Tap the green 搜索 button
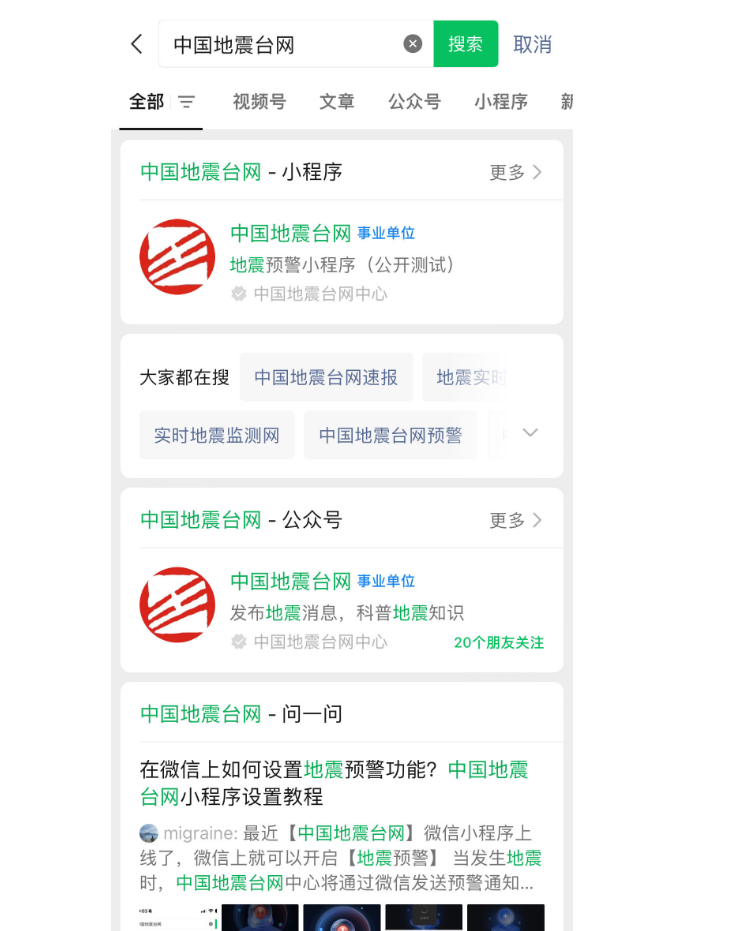 click(465, 44)
